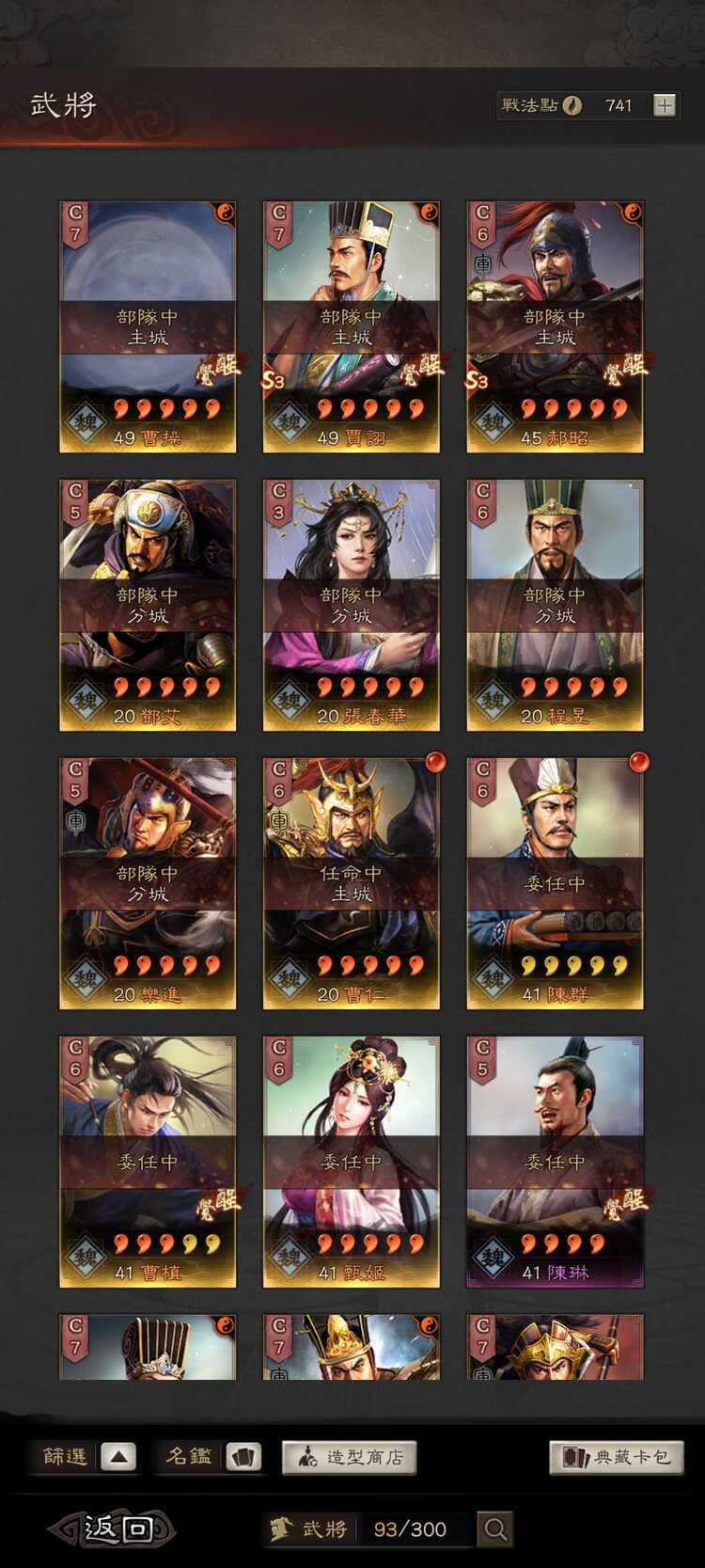Select the 郝昭 general card
The image size is (705, 1568).
click(555, 326)
